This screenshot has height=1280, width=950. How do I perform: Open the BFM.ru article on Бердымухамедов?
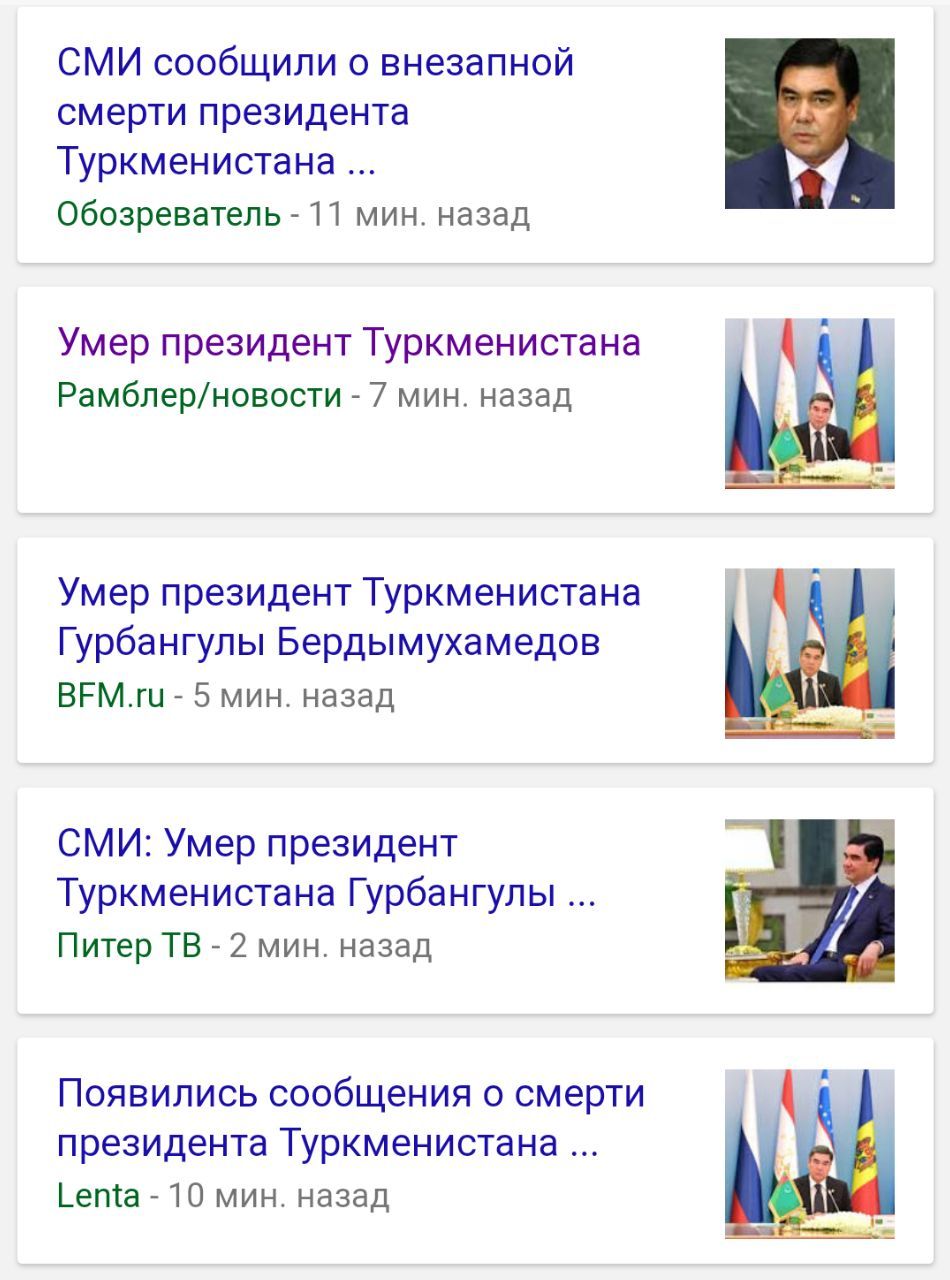pyautogui.click(x=349, y=617)
